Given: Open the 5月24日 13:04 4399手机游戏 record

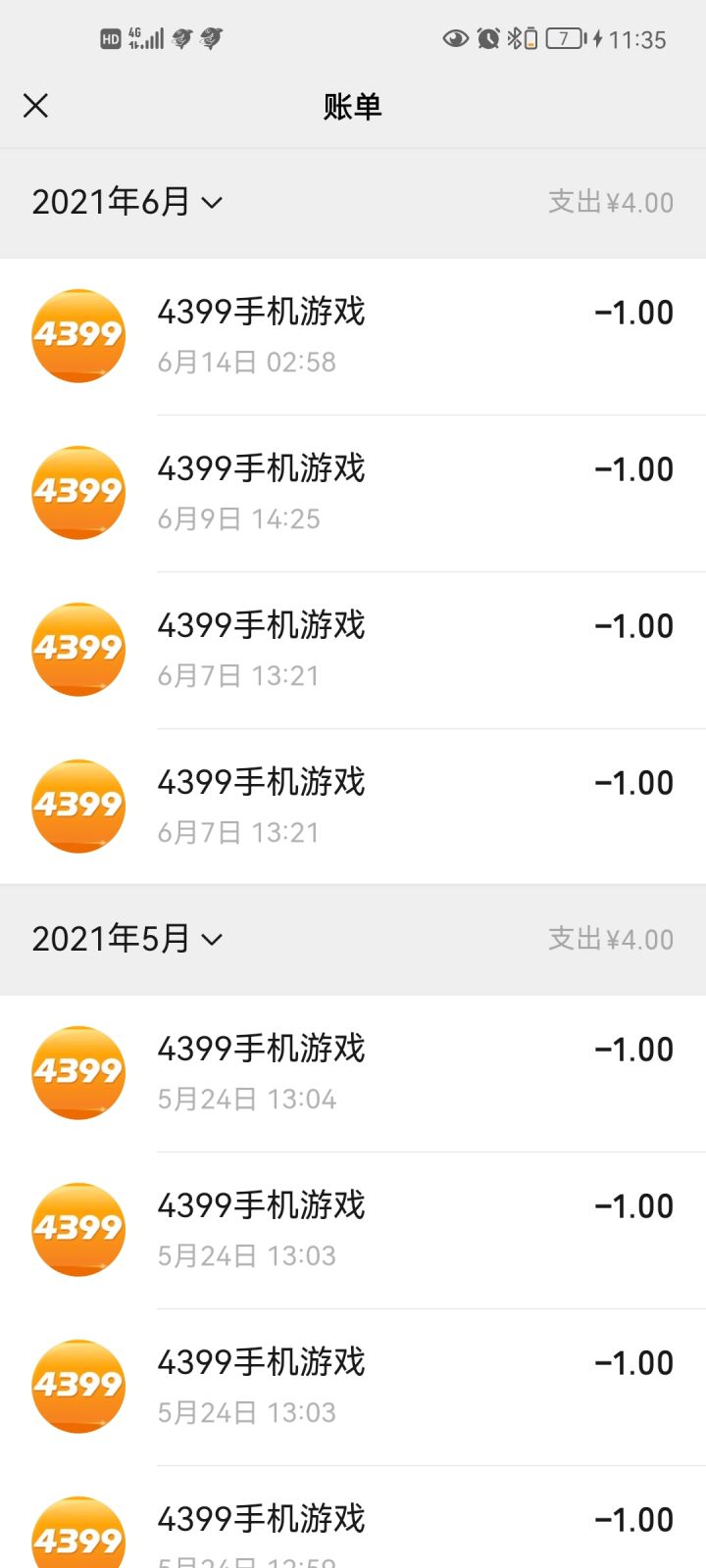Looking at the screenshot, I should click(353, 1073).
